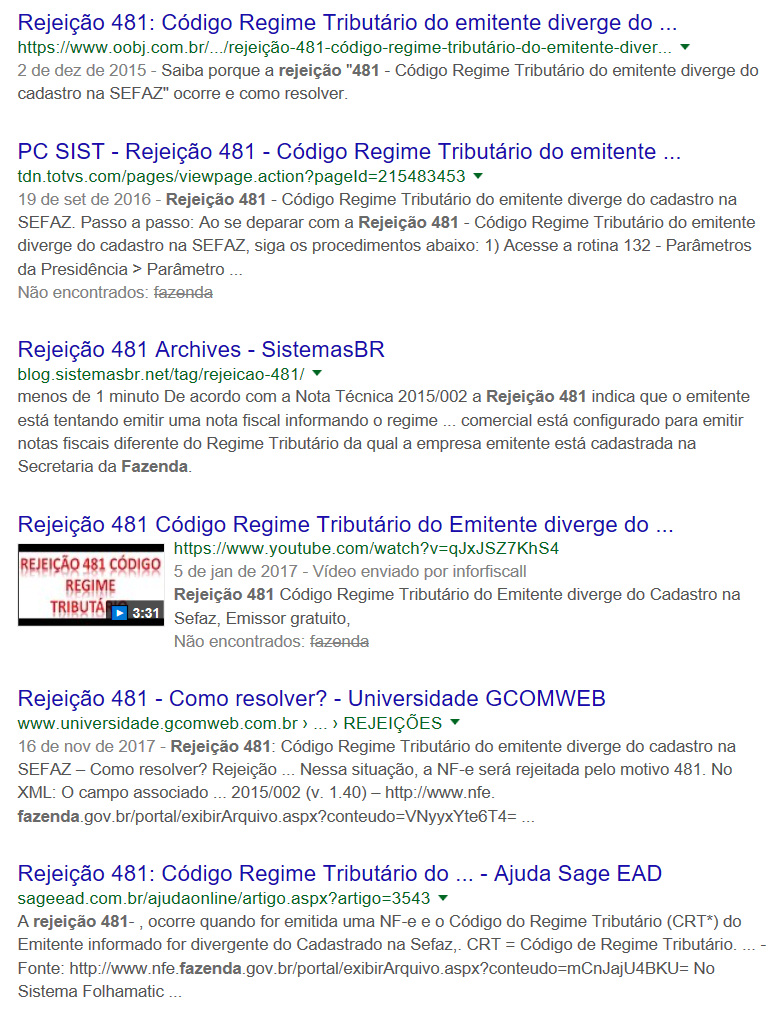Open the PC SIST Rejeição 481 result
This screenshot has width=777, height=1023.
(x=349, y=152)
